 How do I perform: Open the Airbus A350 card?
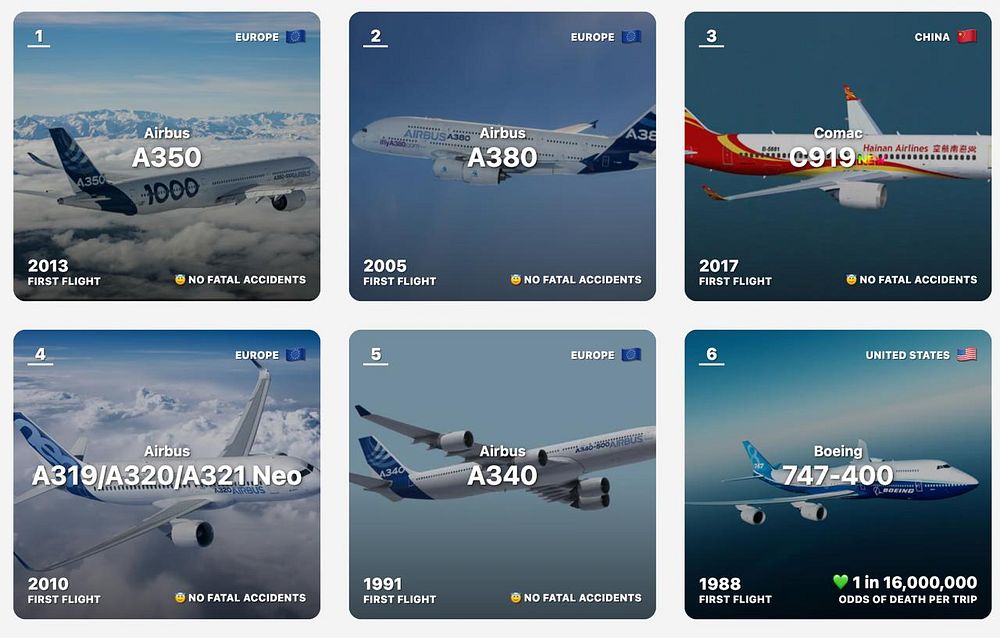pos(167,156)
